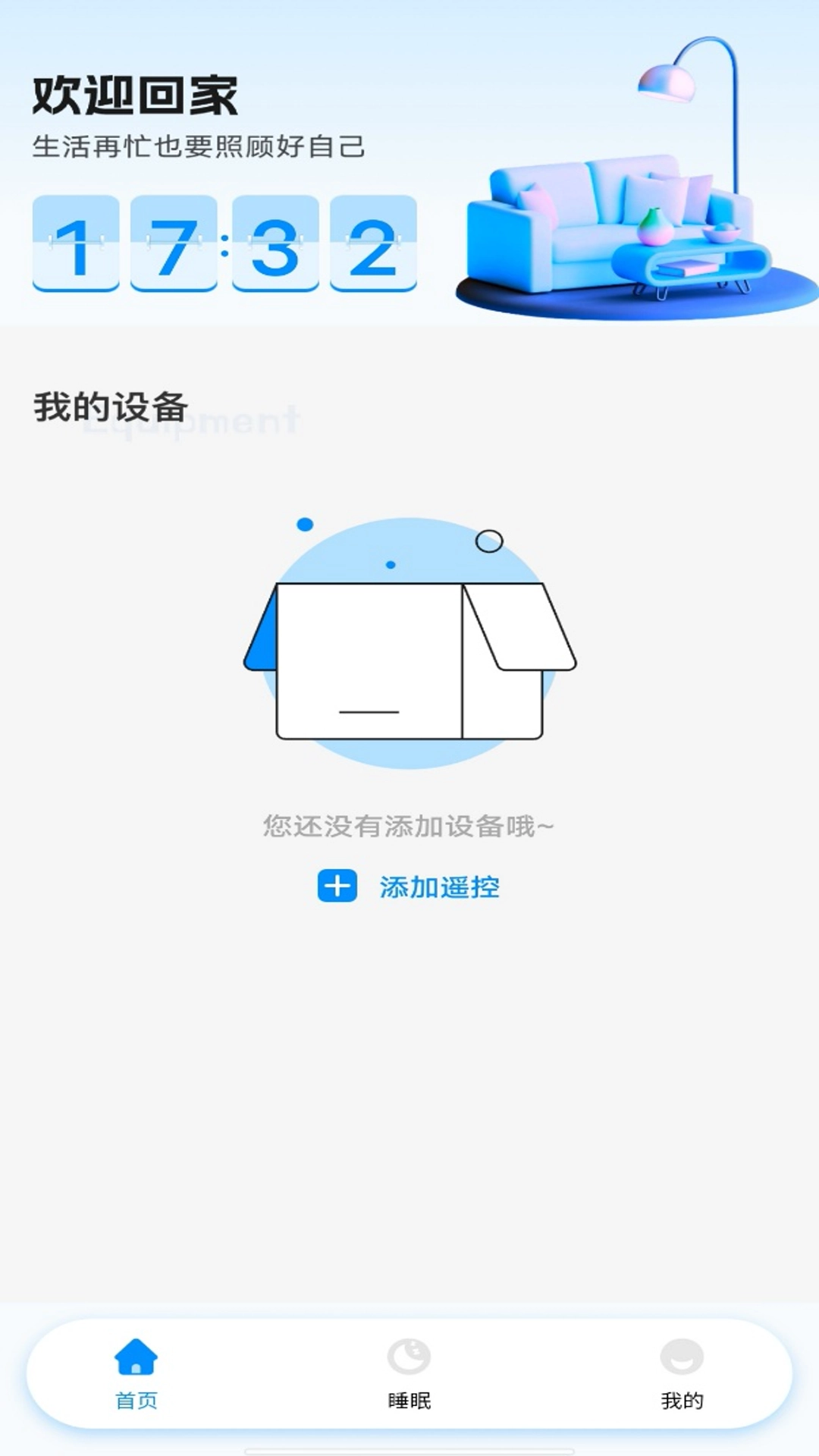Click the blue plus icon beside 添加遥控
Image resolution: width=819 pixels, height=1456 pixels.
click(337, 885)
